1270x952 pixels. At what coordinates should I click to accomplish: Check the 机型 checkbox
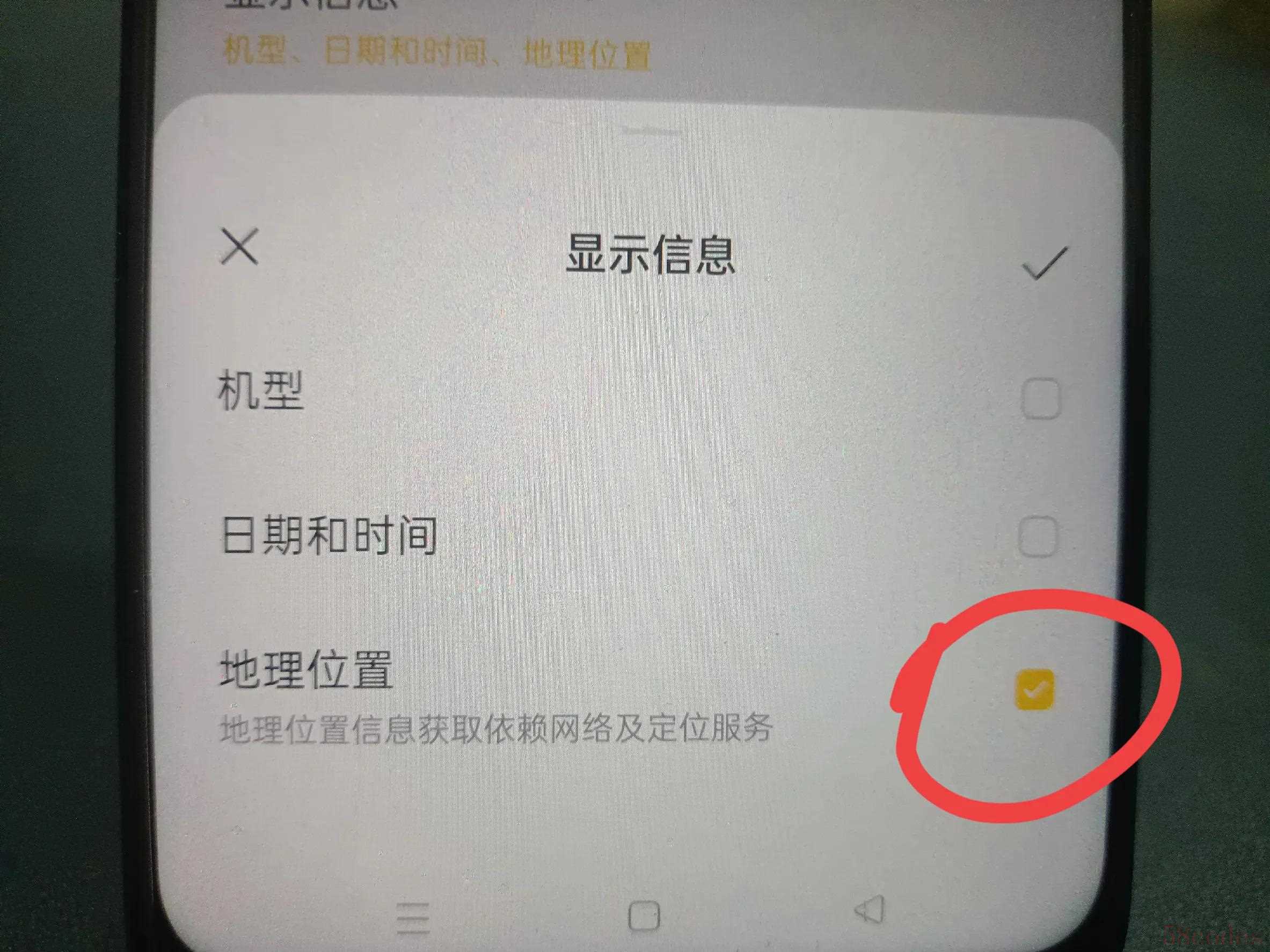pyautogui.click(x=1041, y=398)
